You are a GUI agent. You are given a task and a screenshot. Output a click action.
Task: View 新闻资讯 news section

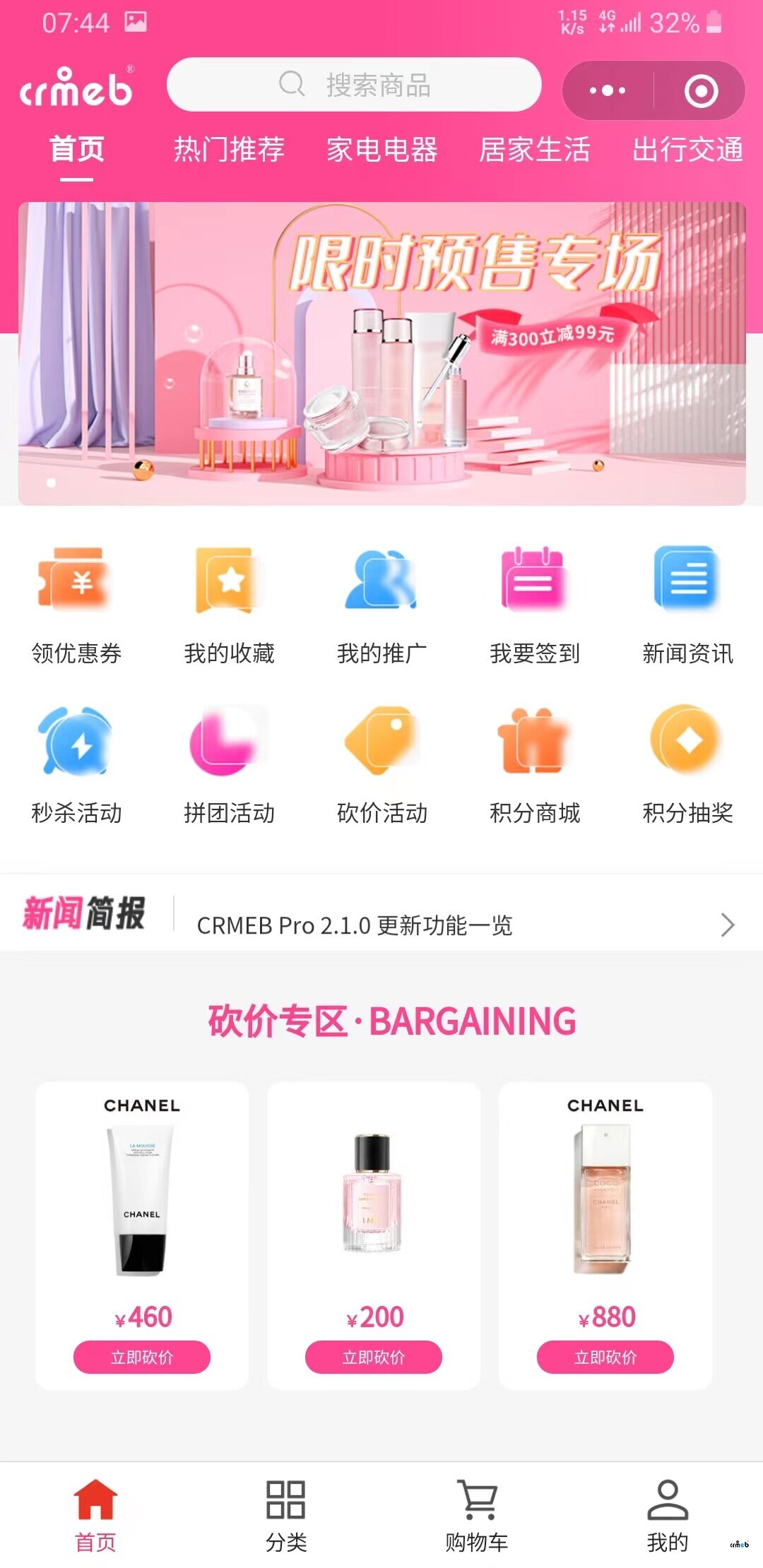tap(687, 604)
